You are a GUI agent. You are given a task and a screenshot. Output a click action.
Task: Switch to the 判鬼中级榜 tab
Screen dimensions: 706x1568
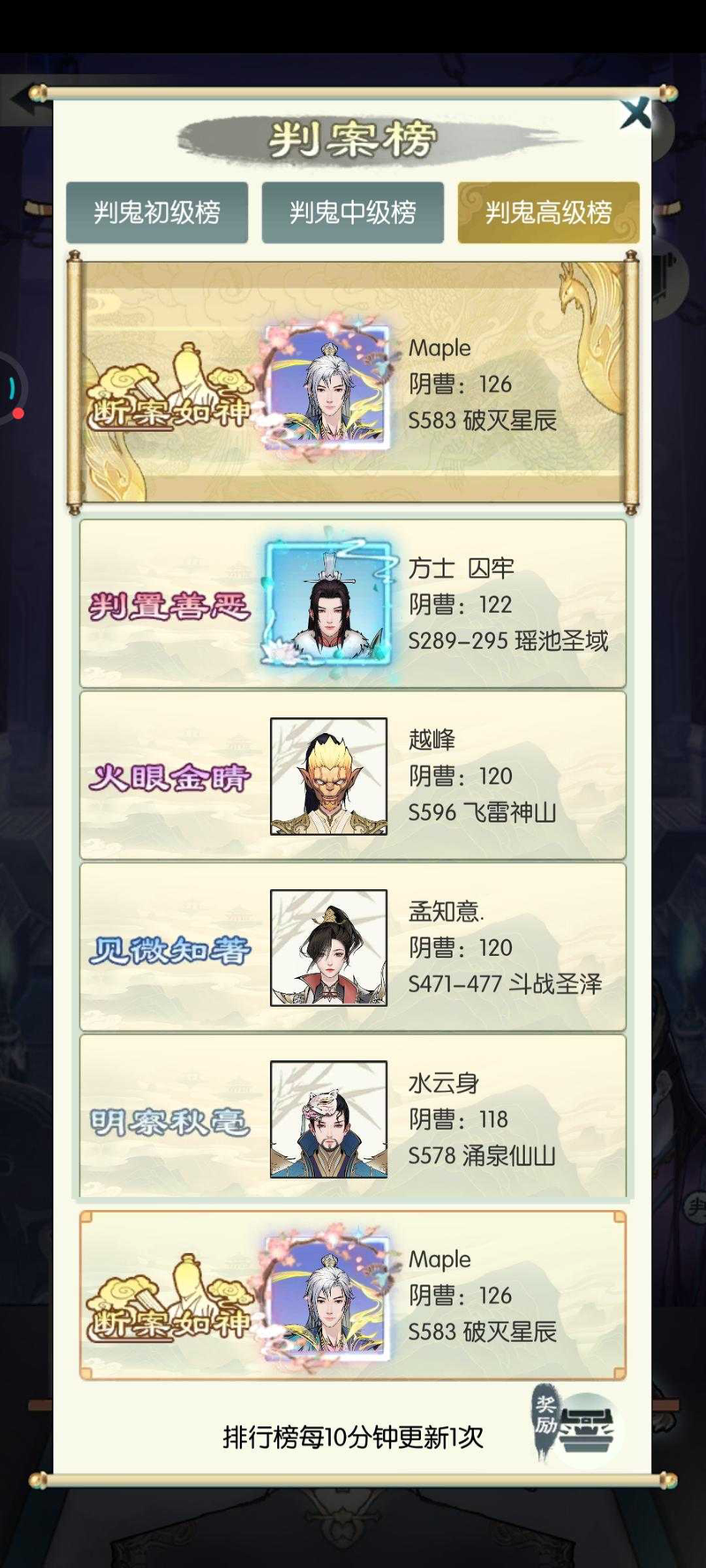[x=352, y=213]
